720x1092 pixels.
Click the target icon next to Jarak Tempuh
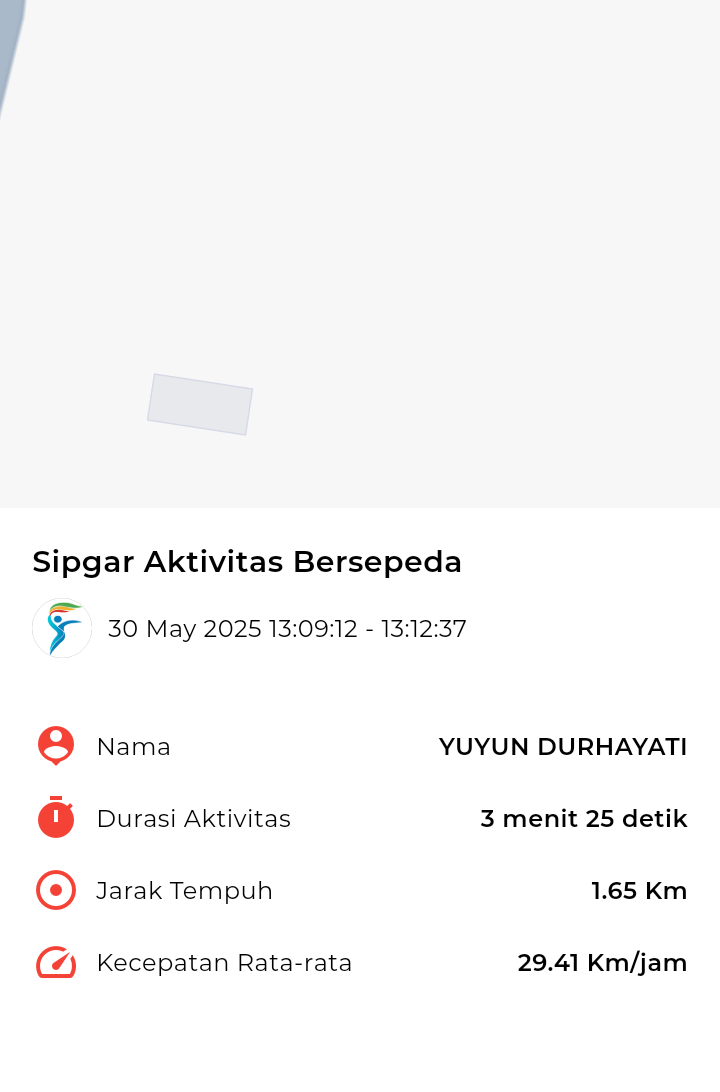click(55, 890)
